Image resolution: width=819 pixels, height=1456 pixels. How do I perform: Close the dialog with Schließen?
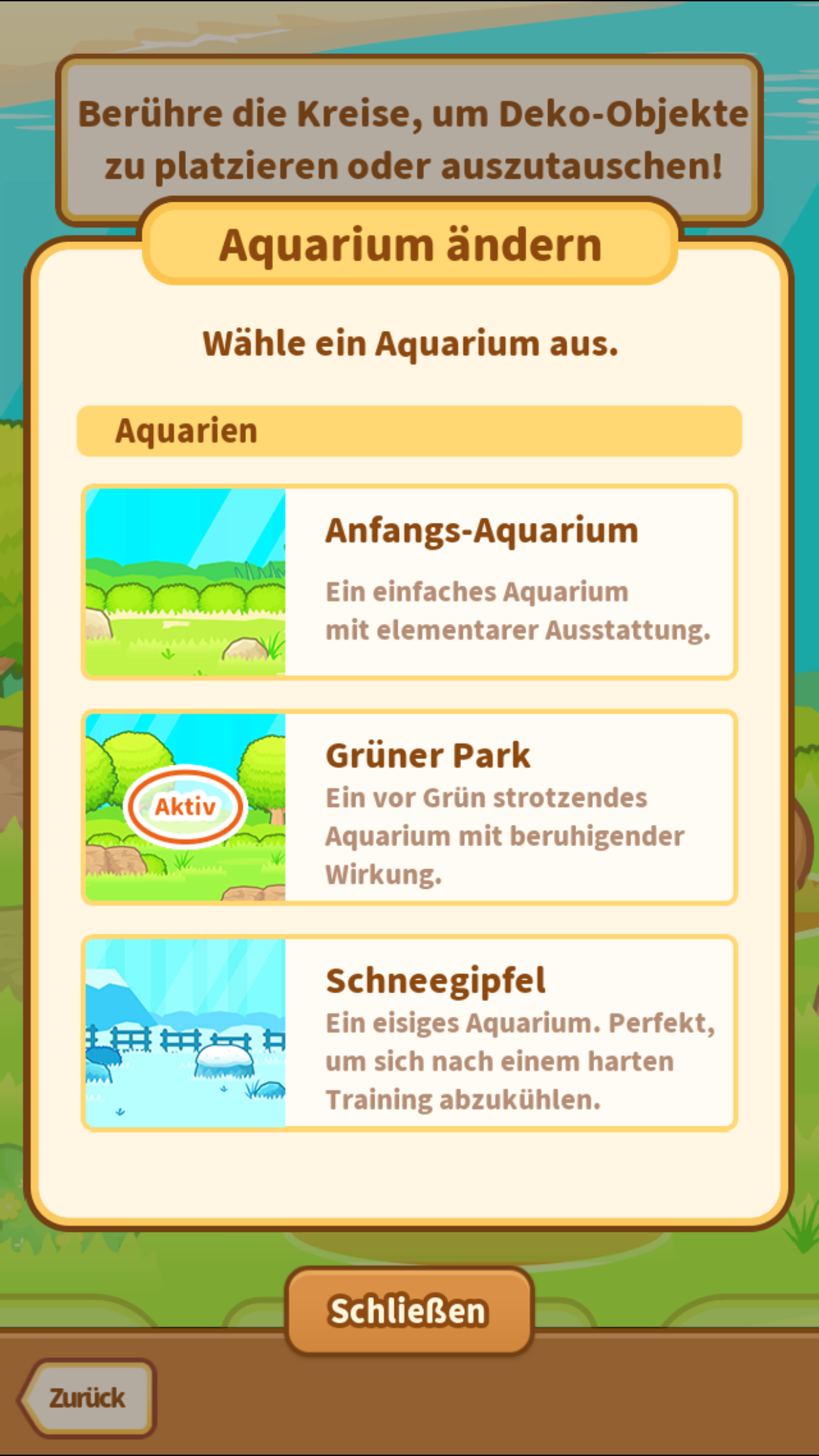[x=409, y=1310]
